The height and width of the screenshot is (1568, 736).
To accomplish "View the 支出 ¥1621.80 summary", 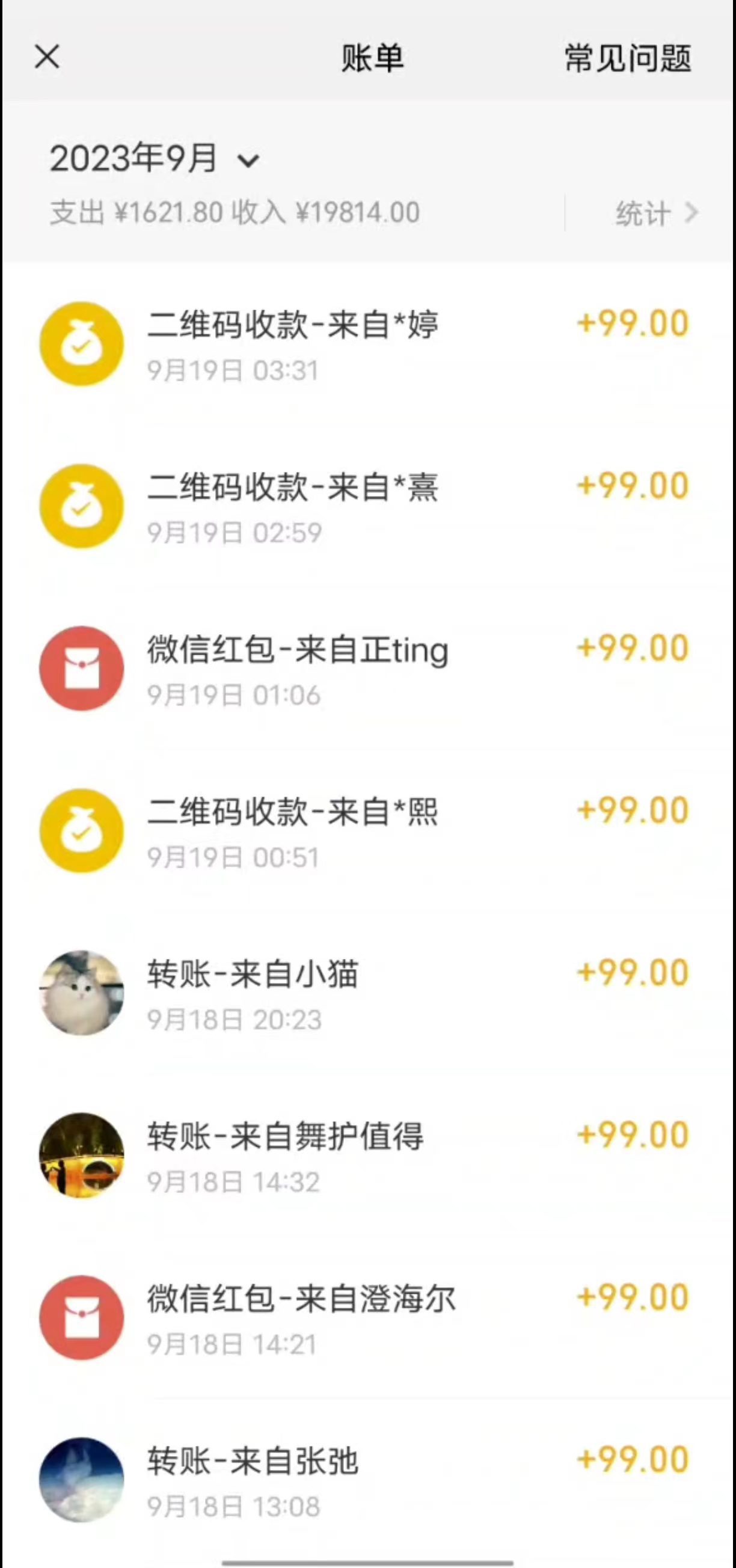I will (x=137, y=211).
